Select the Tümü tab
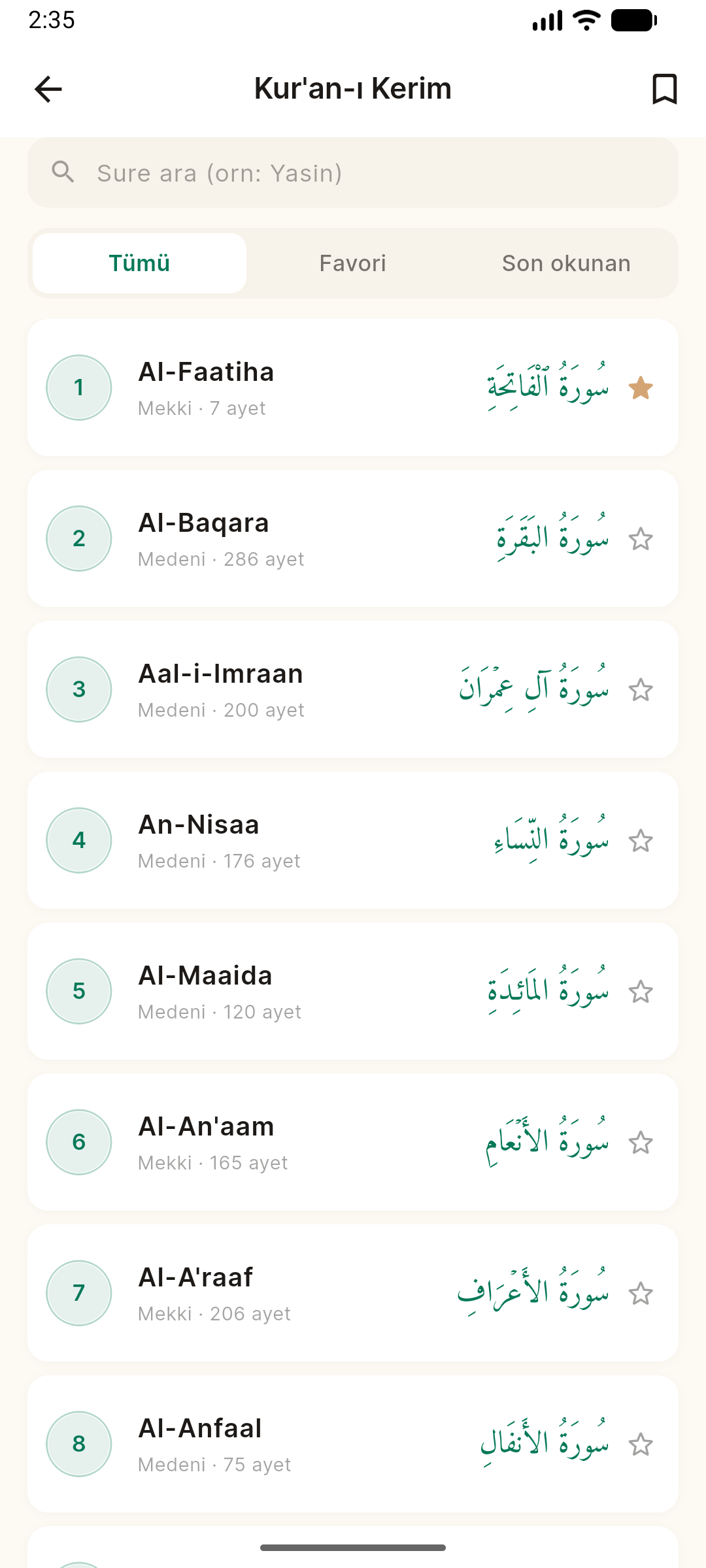This screenshot has width=706, height=1568. click(139, 263)
